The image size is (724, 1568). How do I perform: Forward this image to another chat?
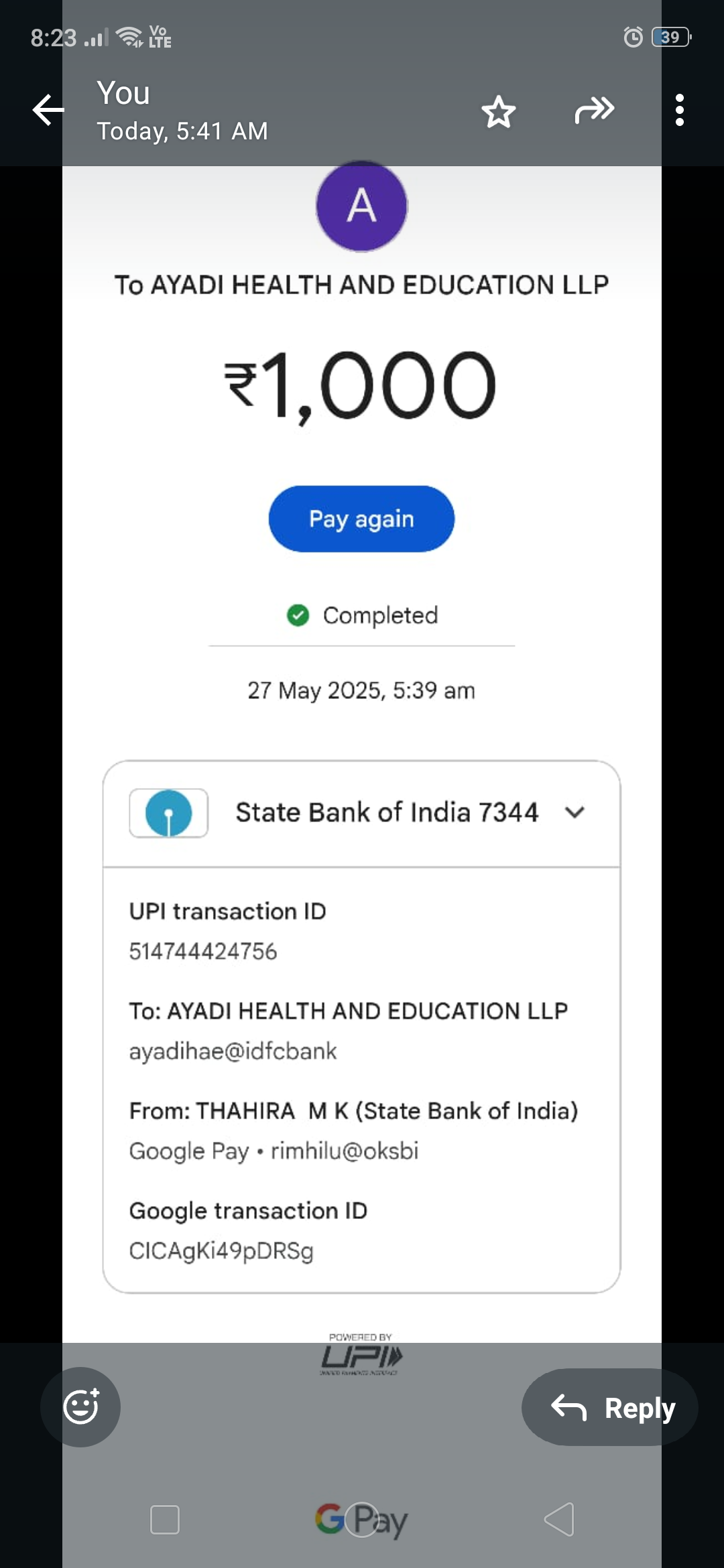coord(594,110)
